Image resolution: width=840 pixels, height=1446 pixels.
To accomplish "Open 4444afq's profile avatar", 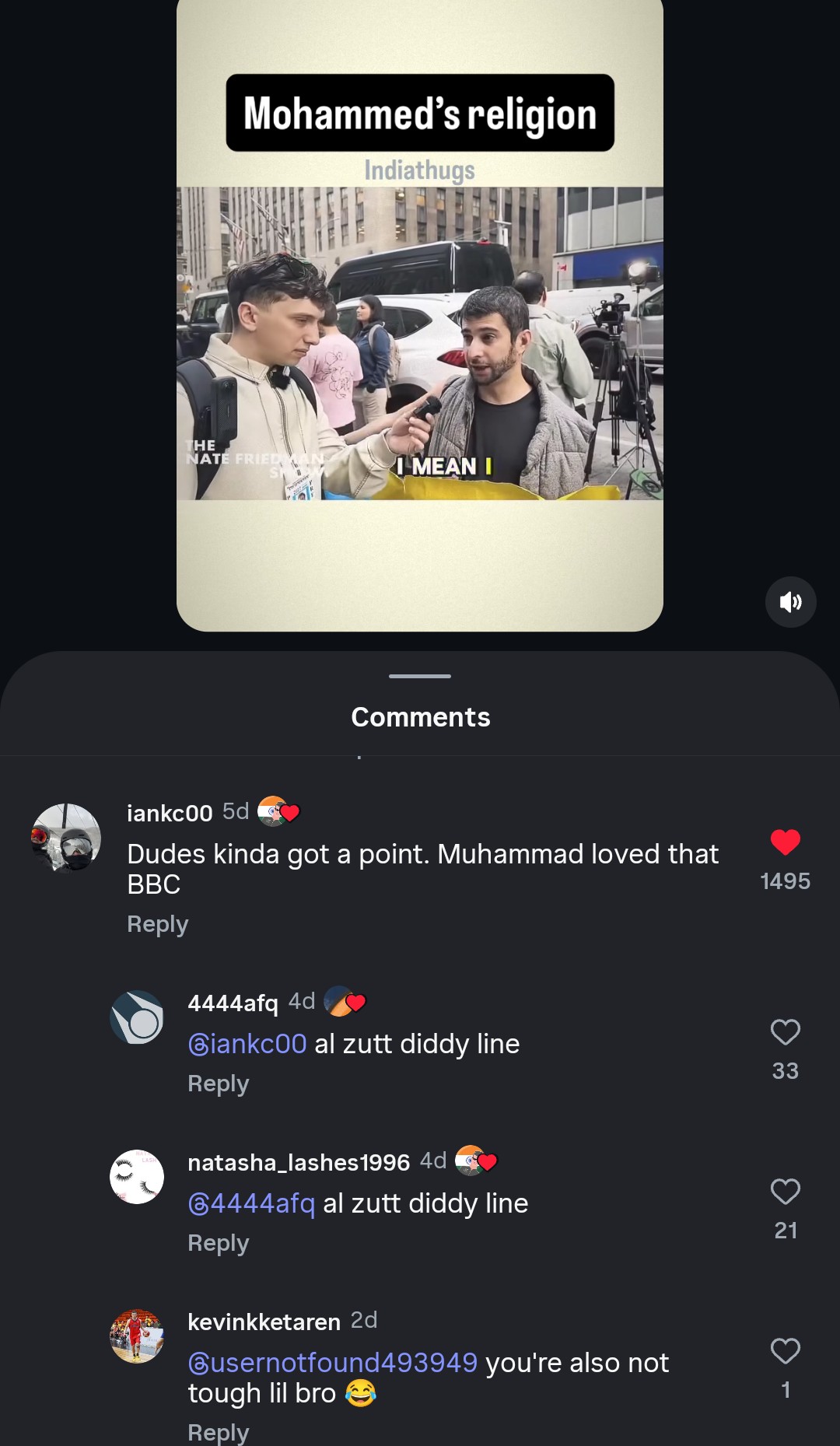I will pyautogui.click(x=137, y=1017).
